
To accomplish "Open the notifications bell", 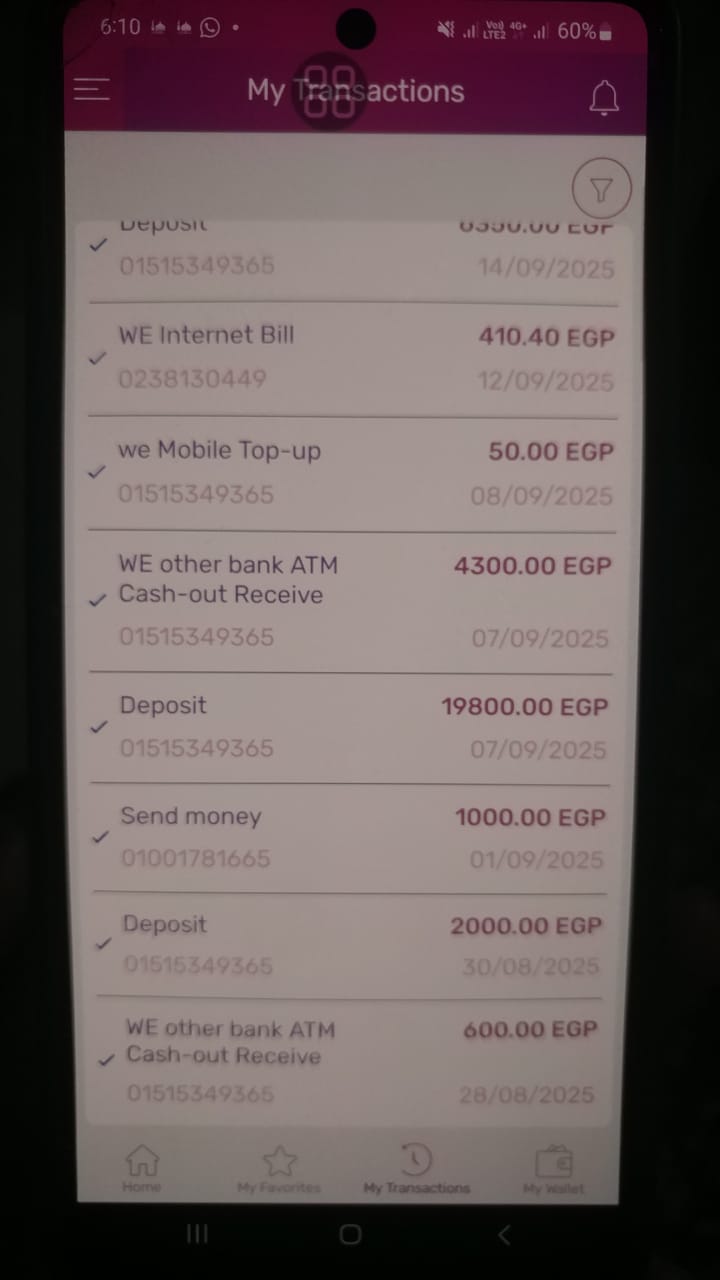I will point(604,98).
